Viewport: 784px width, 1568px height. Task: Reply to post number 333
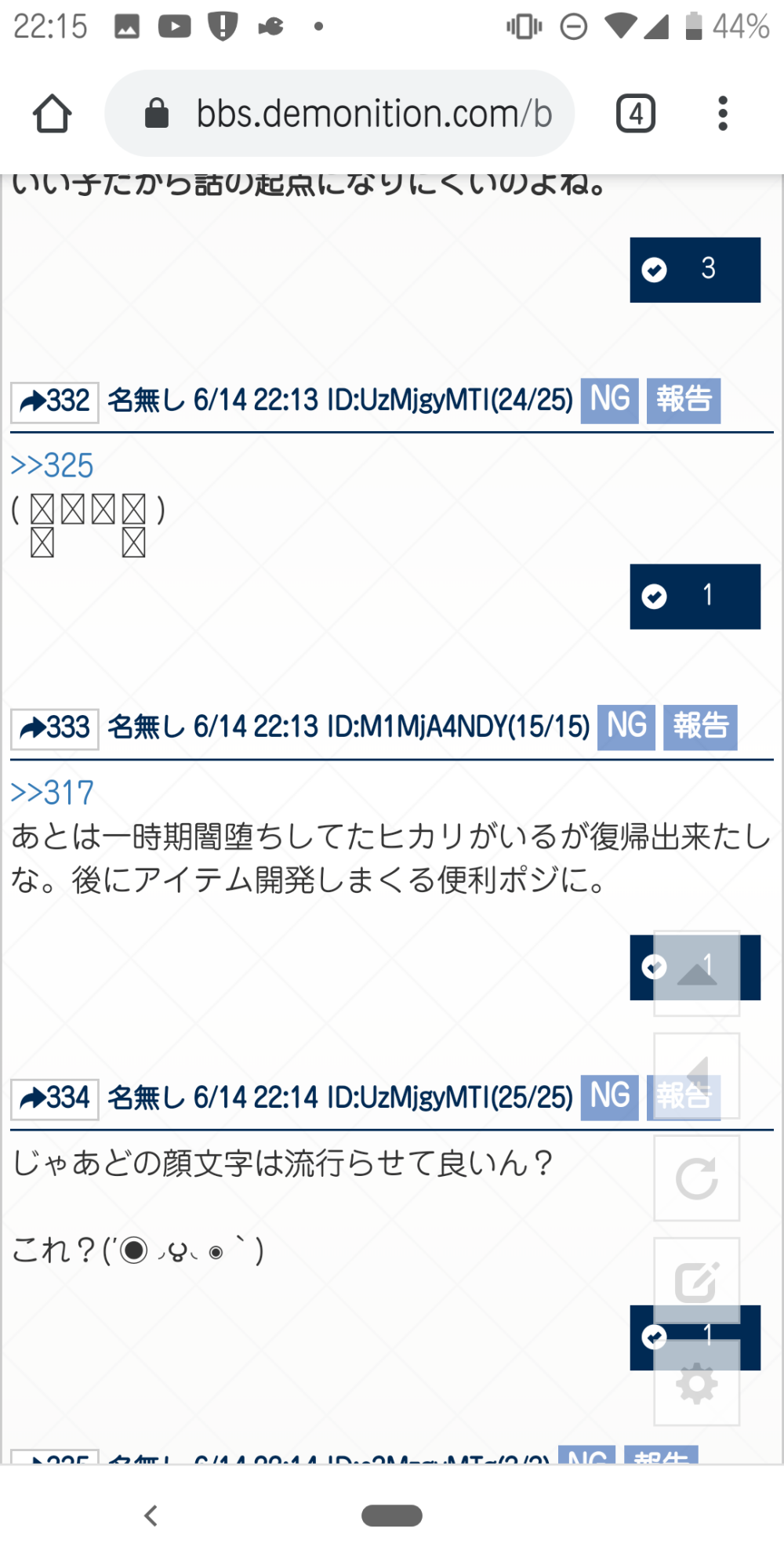[x=55, y=728]
